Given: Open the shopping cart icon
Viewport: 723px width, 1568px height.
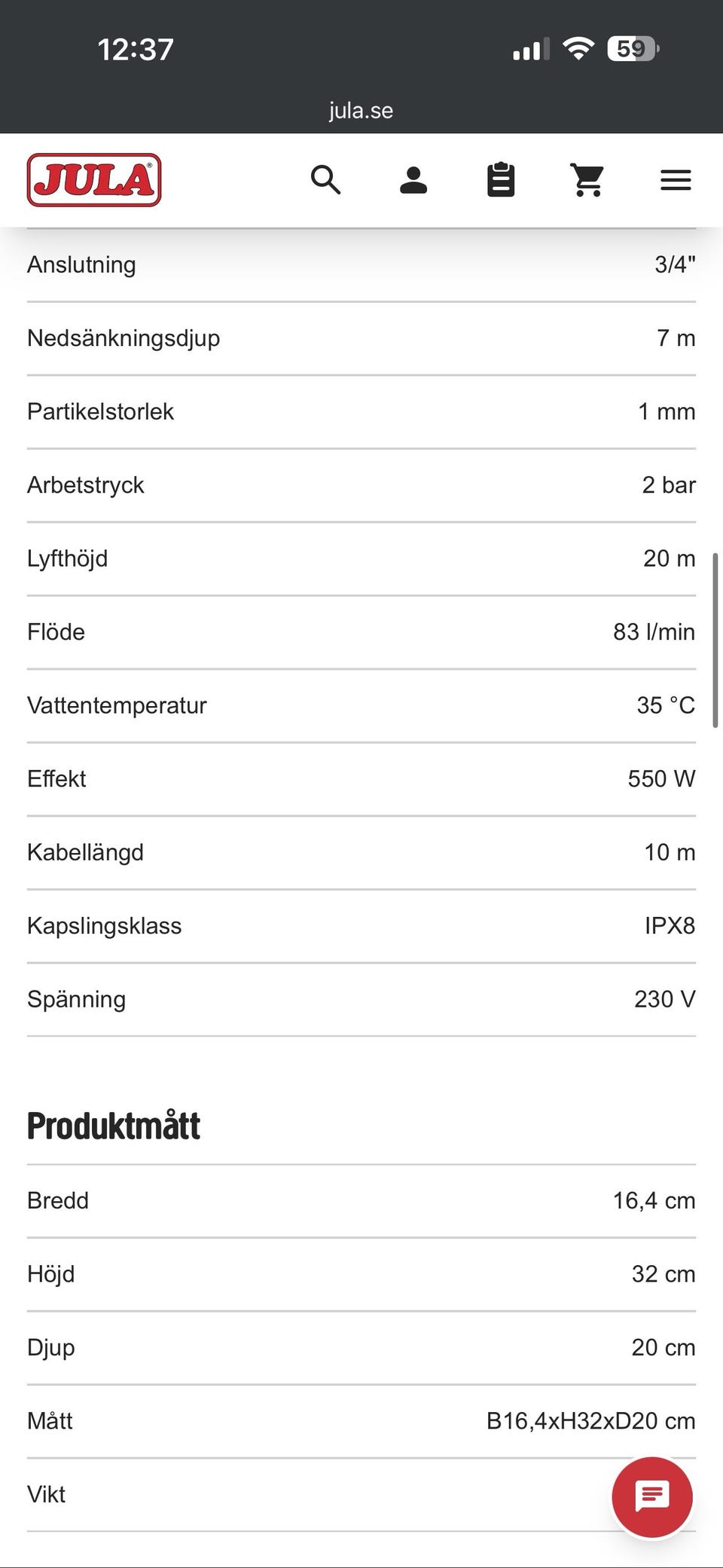Looking at the screenshot, I should (587, 179).
